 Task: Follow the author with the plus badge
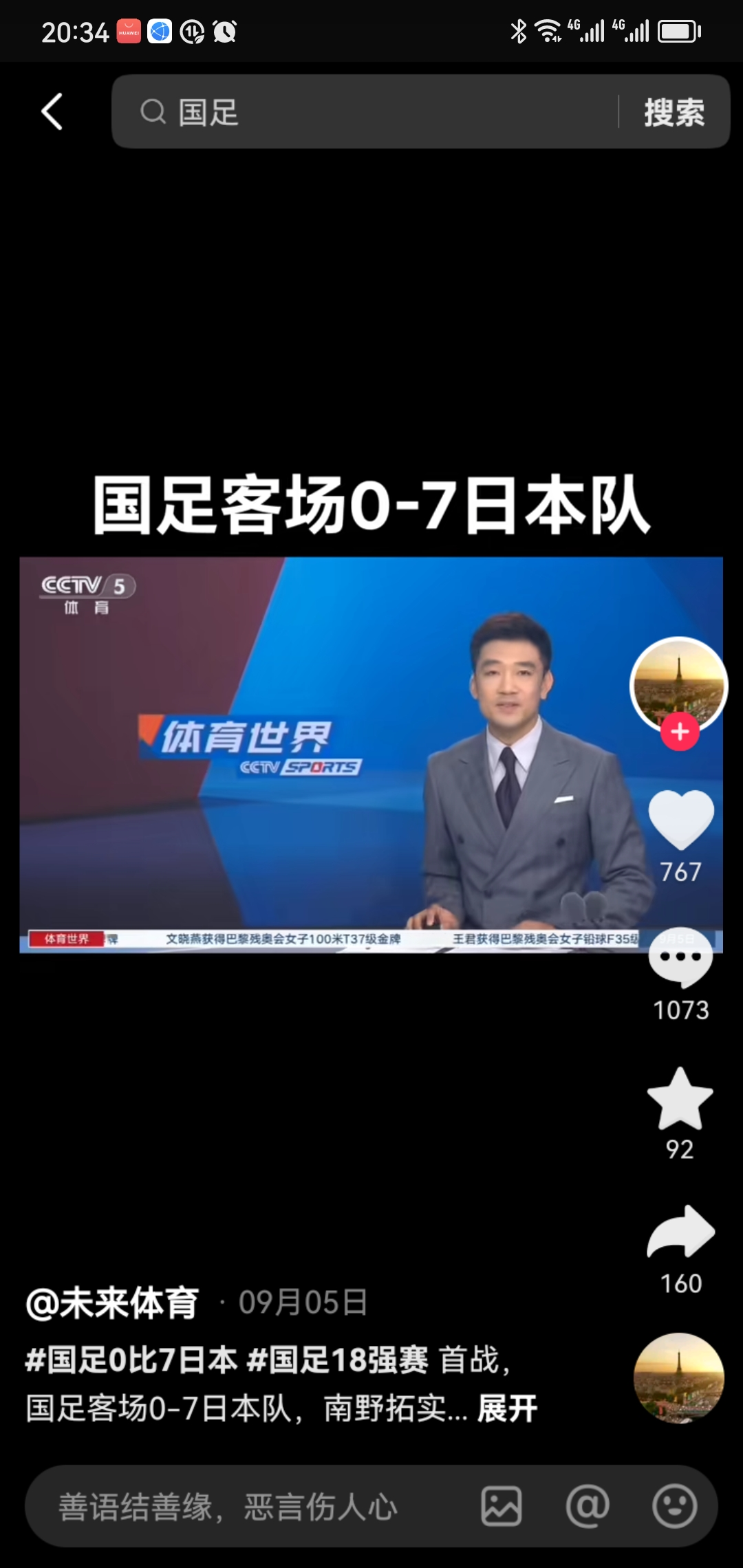tap(680, 732)
